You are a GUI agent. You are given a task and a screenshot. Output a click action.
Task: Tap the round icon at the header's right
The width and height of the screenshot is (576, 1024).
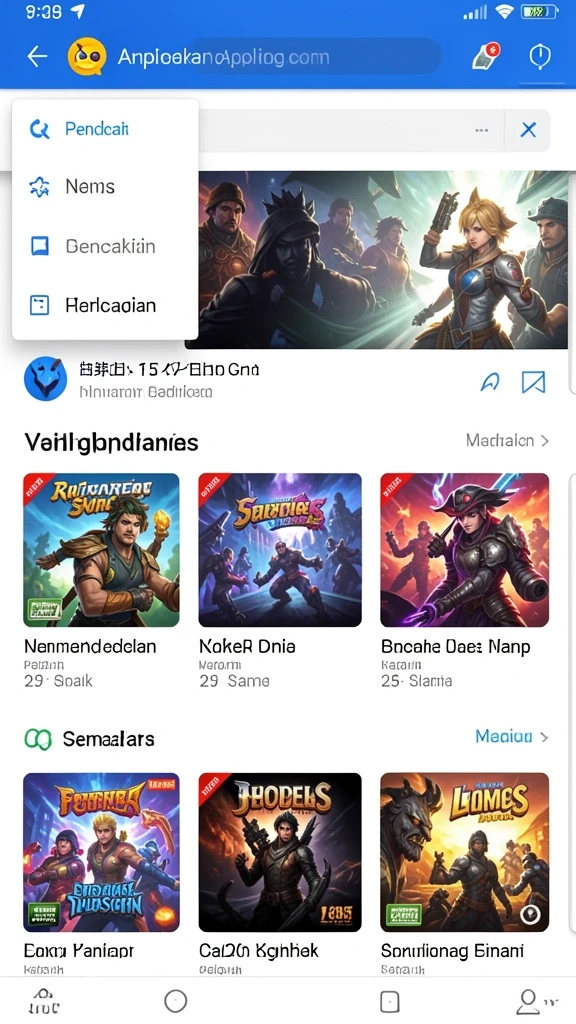coord(539,57)
